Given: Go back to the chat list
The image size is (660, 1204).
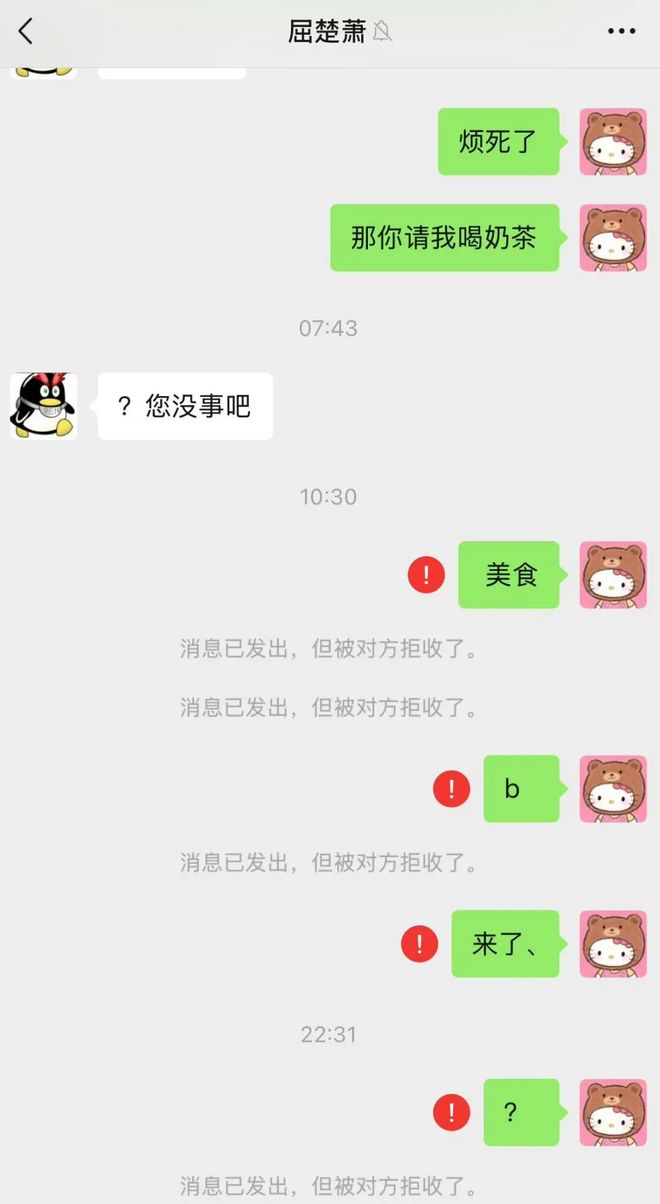Looking at the screenshot, I should [x=26, y=31].
